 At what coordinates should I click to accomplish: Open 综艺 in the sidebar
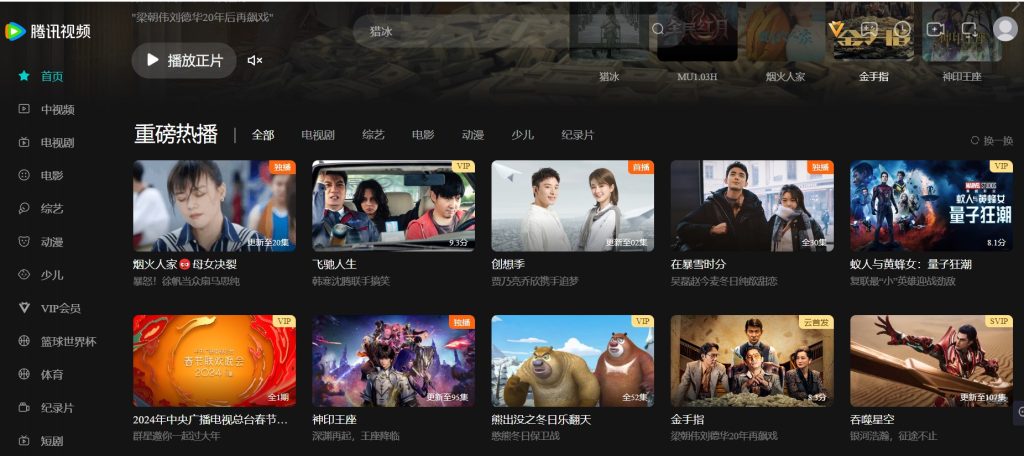[x=51, y=208]
